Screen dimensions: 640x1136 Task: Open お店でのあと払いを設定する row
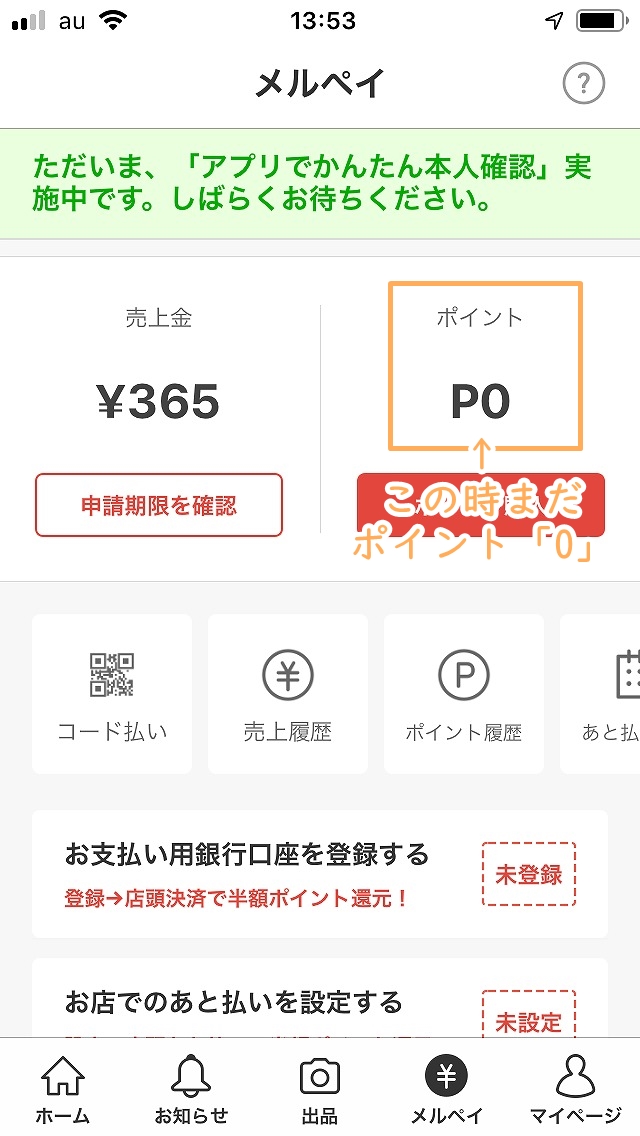pyautogui.click(x=320, y=998)
